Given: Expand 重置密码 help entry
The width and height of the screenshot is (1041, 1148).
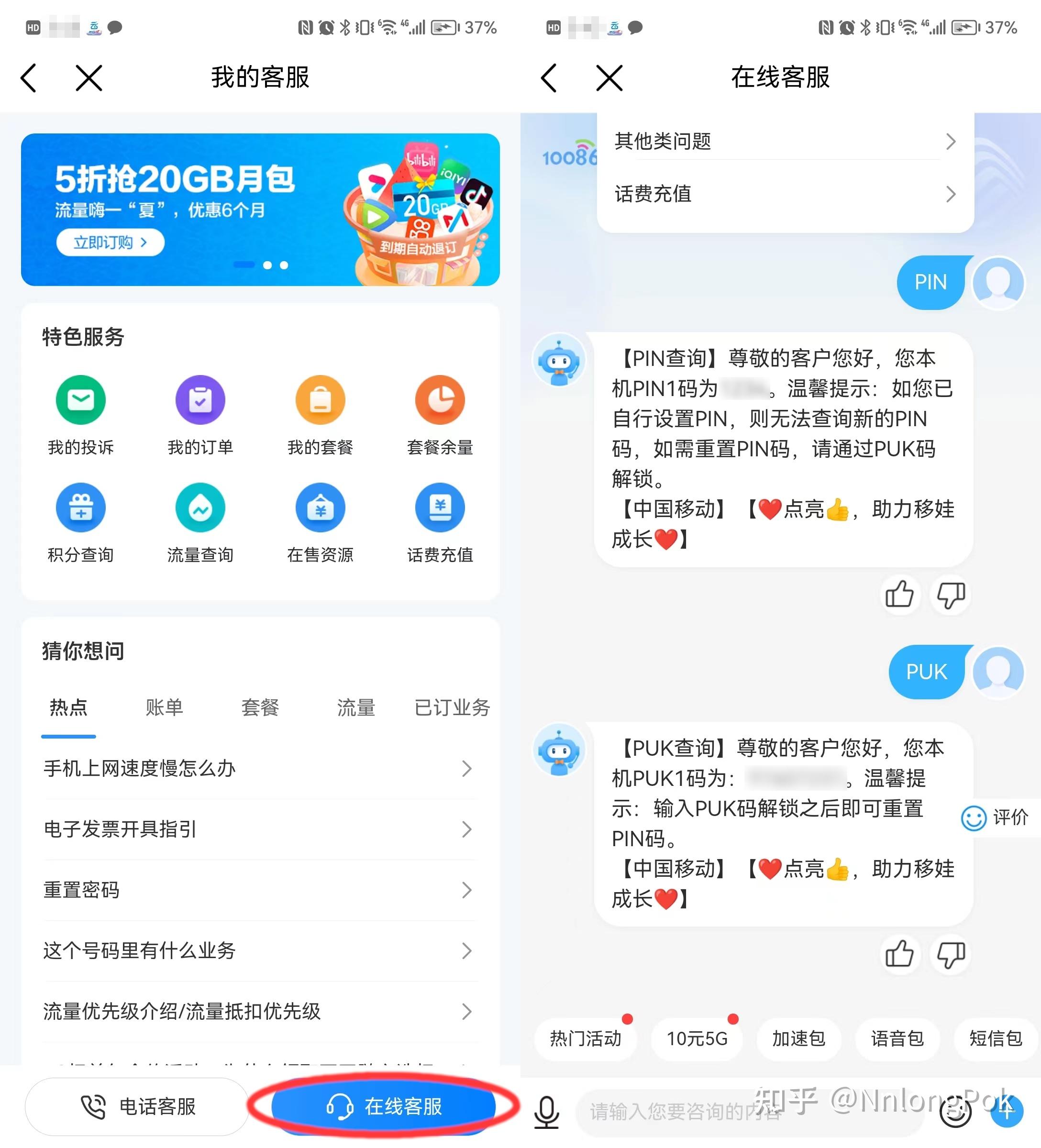Looking at the screenshot, I should click(257, 890).
